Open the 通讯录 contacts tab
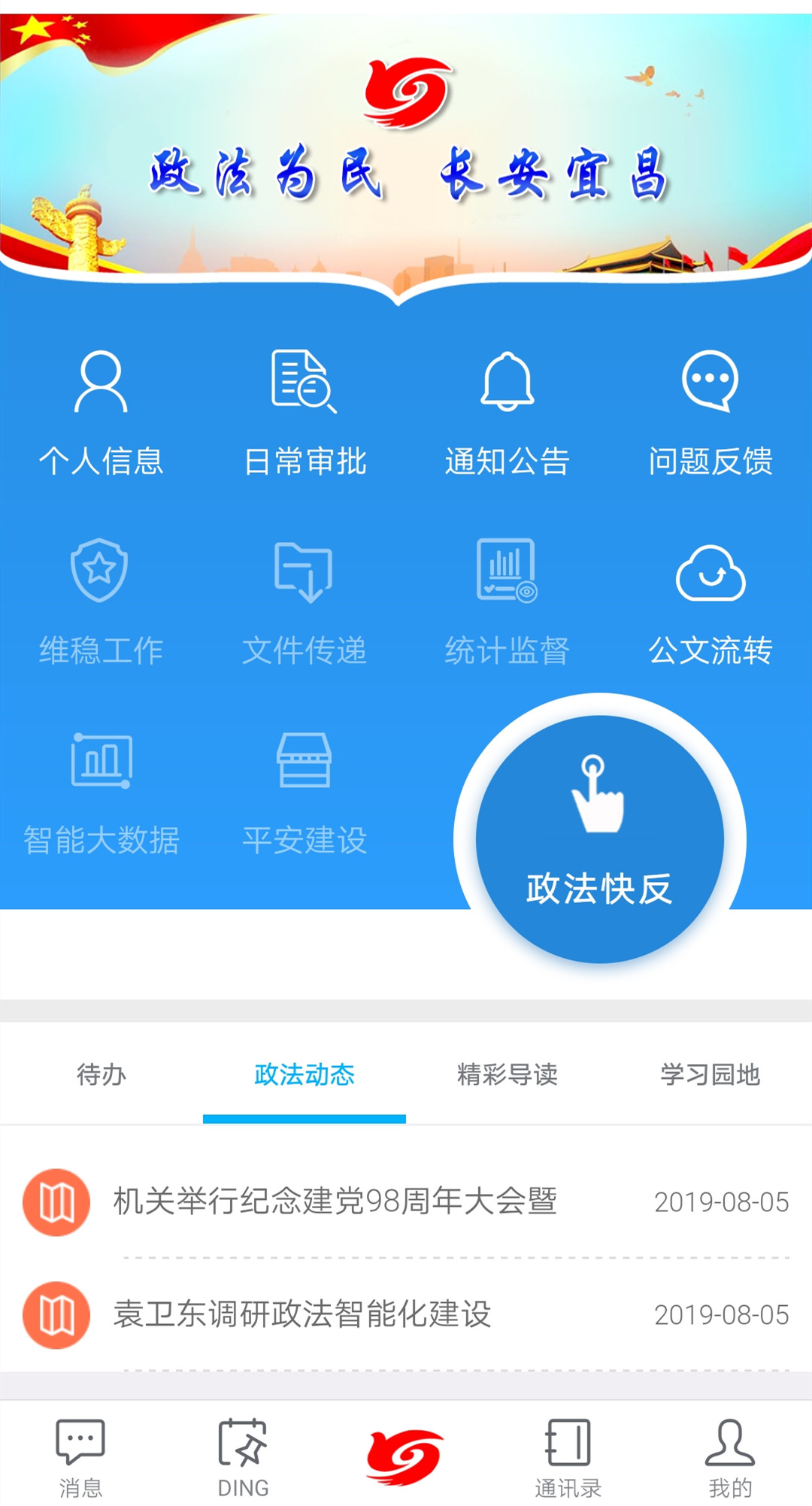812x1506 pixels. coord(568,1457)
